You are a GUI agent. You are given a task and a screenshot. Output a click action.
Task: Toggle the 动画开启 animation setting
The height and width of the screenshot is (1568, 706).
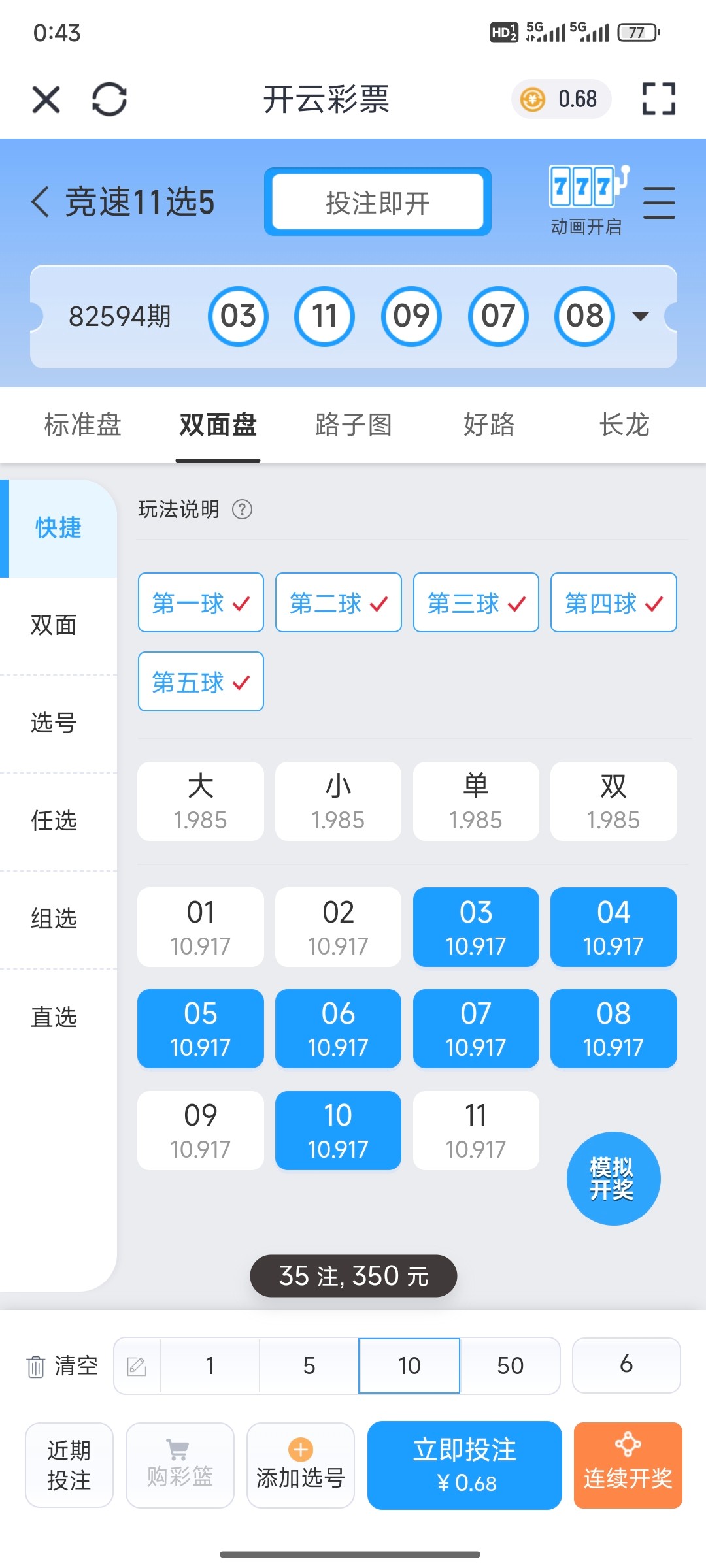point(588,201)
